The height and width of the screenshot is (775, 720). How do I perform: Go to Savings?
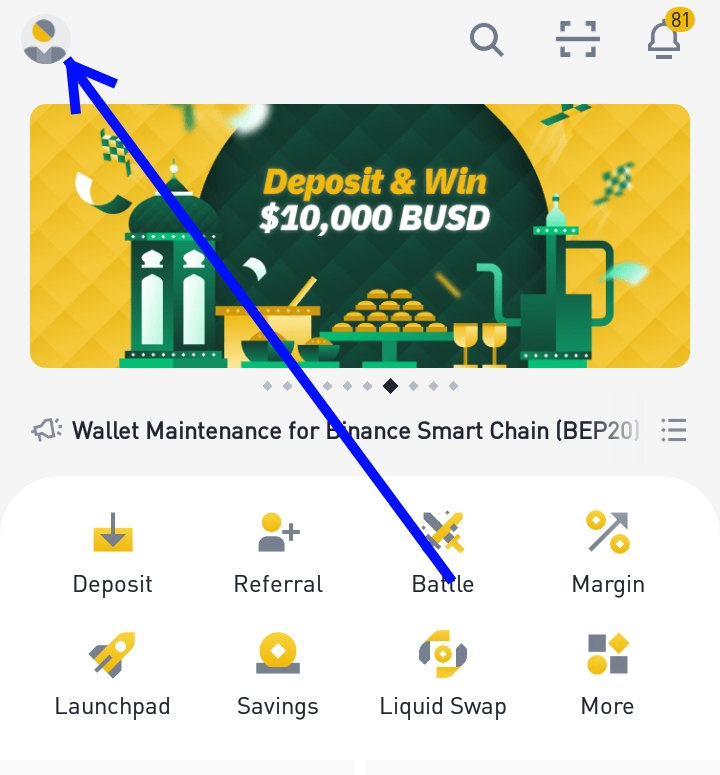(x=278, y=676)
